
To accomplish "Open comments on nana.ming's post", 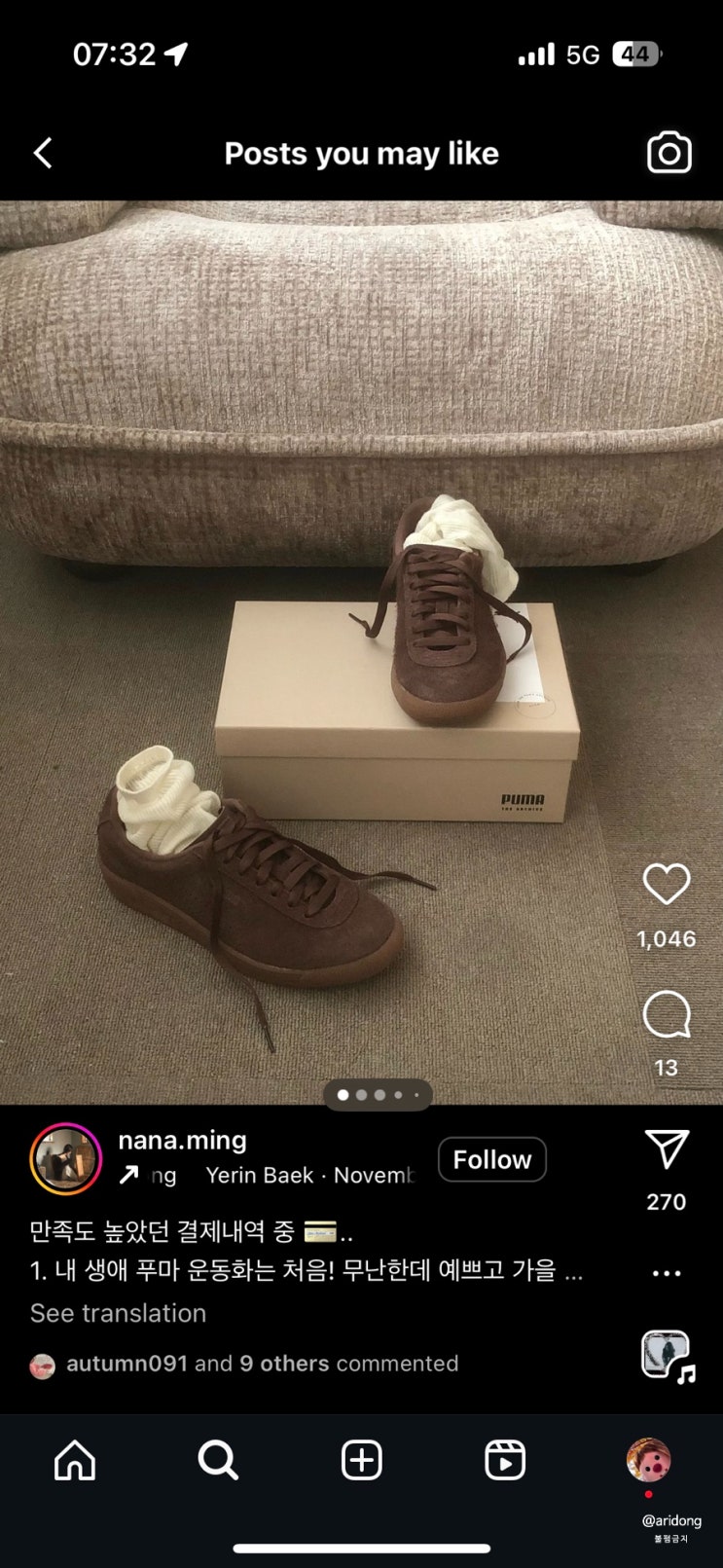I will coord(667,1016).
